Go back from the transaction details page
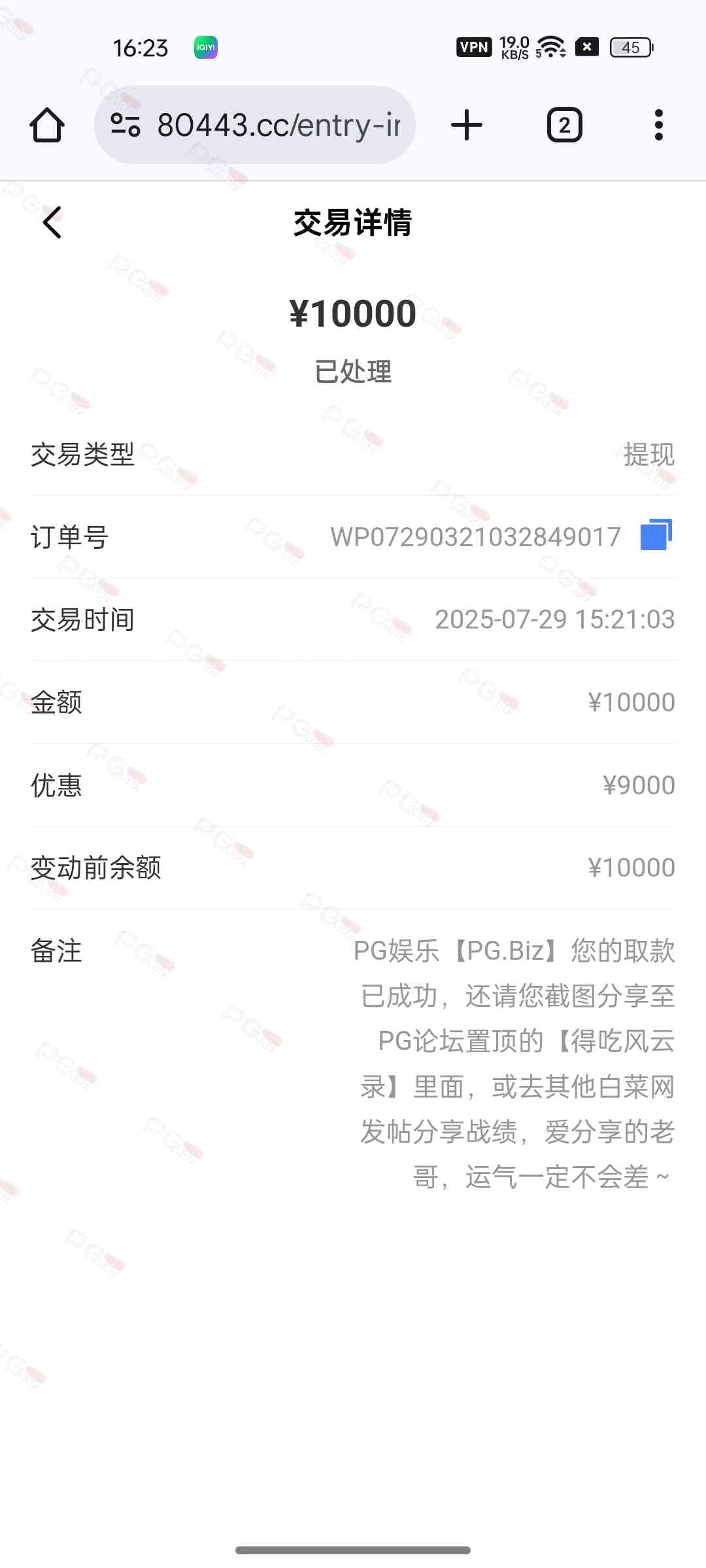The height and width of the screenshot is (1568, 706). [x=52, y=223]
